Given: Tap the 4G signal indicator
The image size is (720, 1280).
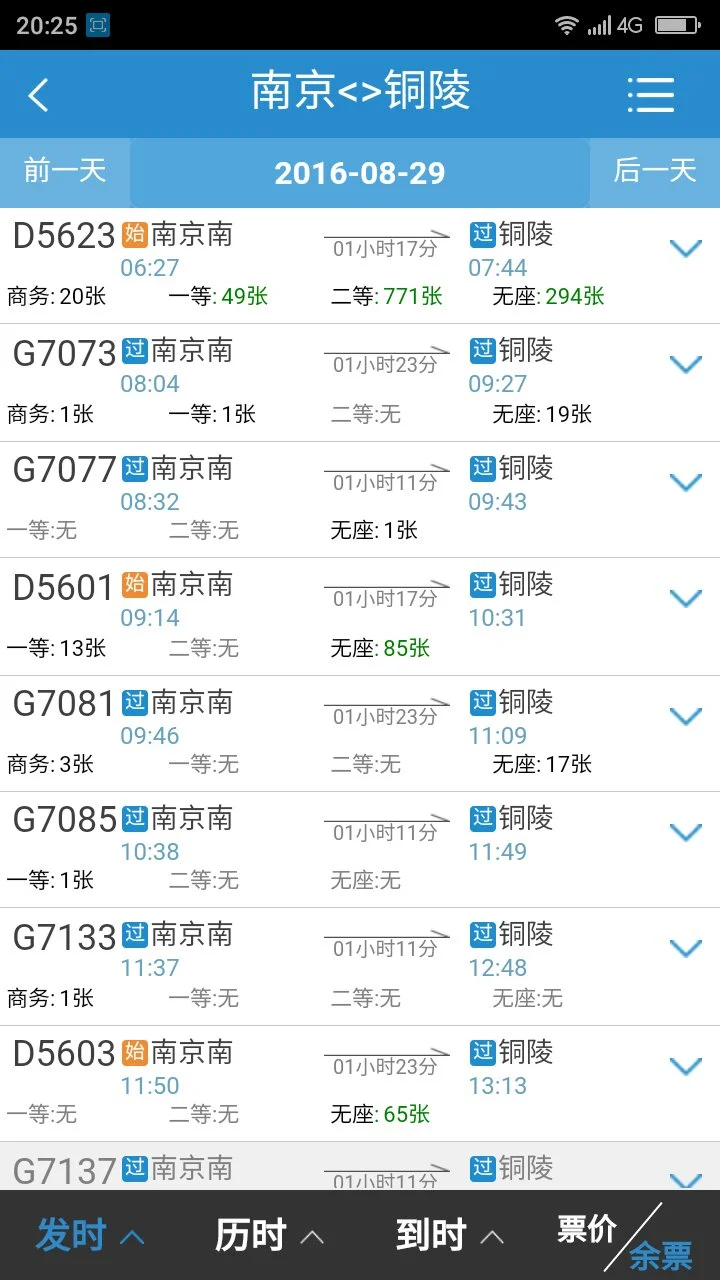Looking at the screenshot, I should pyautogui.click(x=611, y=24).
